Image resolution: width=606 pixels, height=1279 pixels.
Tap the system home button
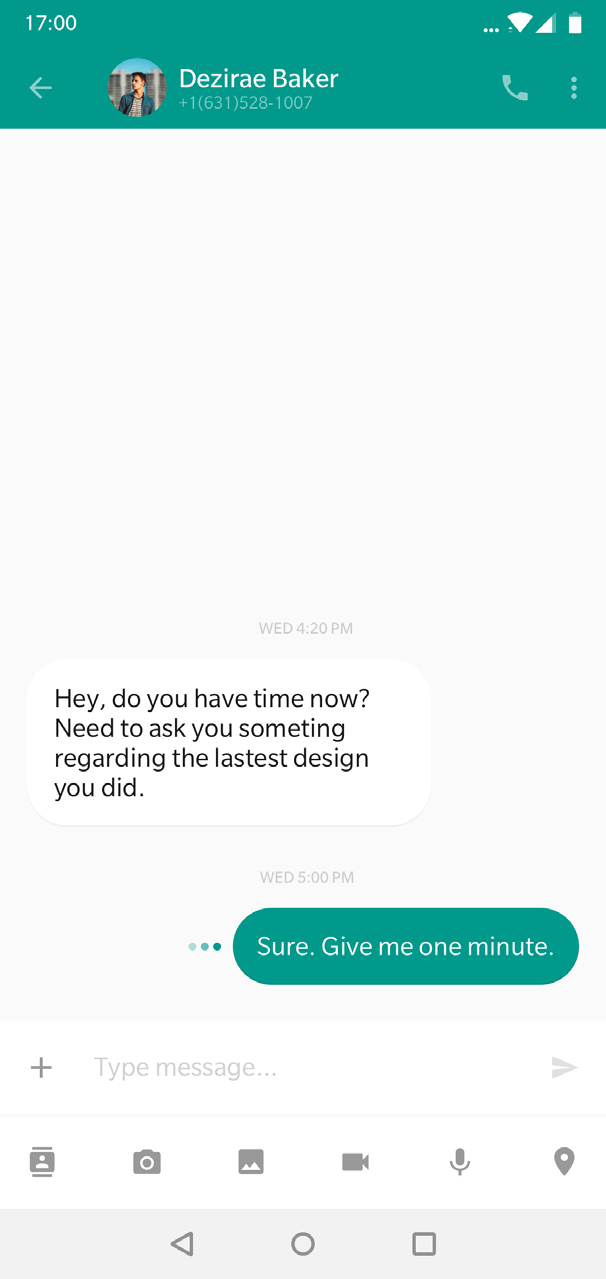point(303,1244)
